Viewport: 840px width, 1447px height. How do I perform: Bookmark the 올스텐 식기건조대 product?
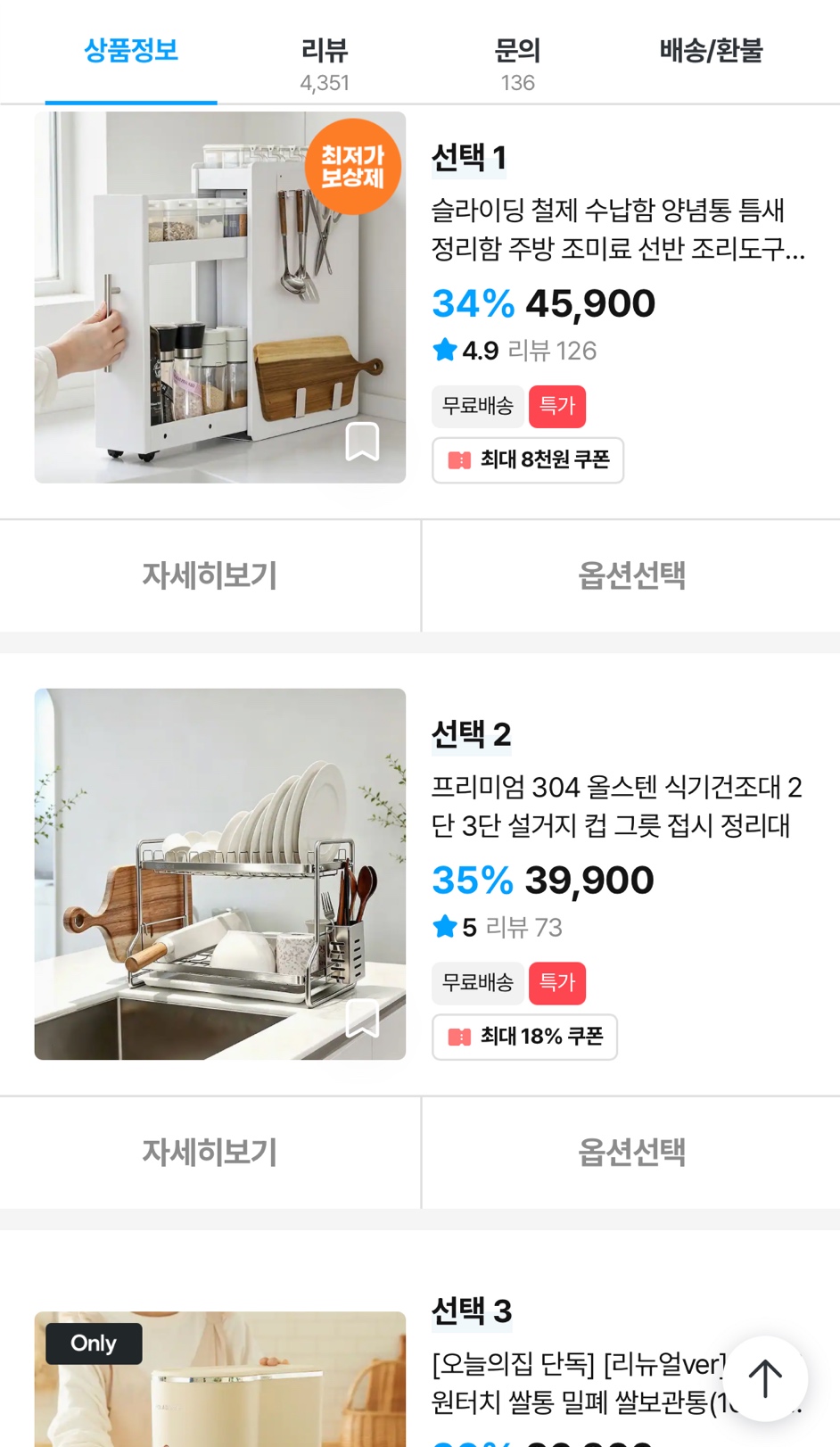362,1018
